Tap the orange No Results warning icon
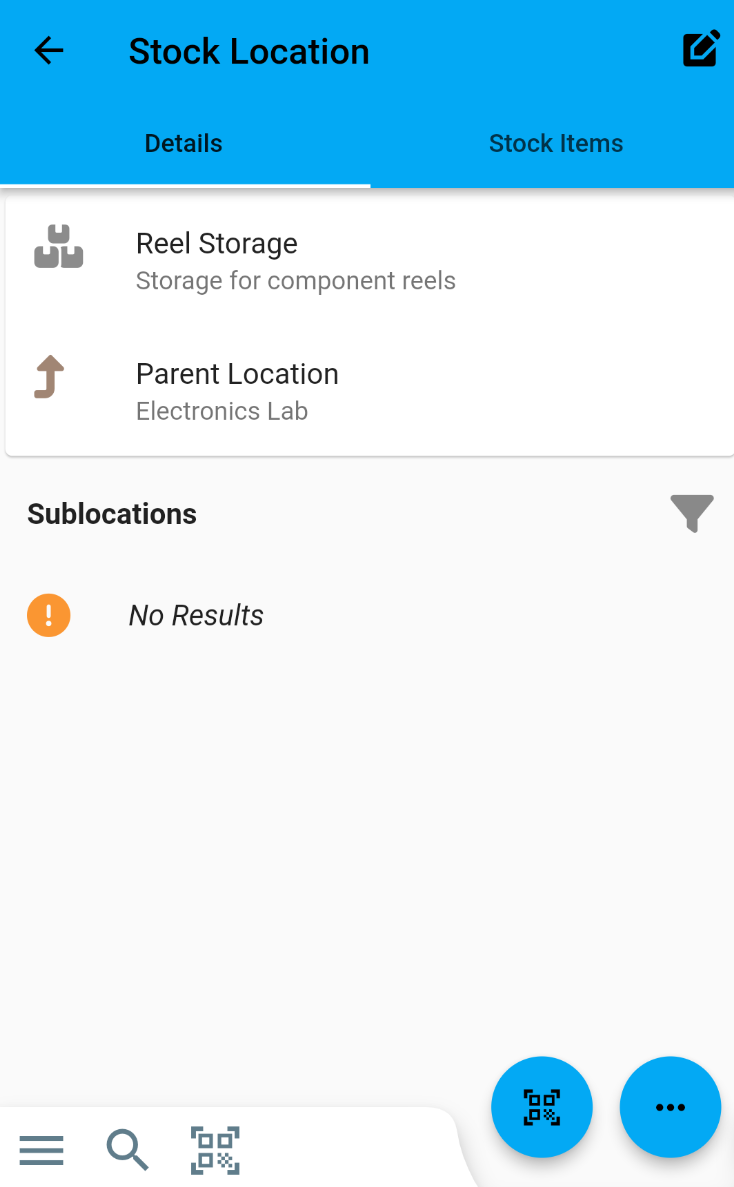The height and width of the screenshot is (1187, 734). (x=48, y=615)
